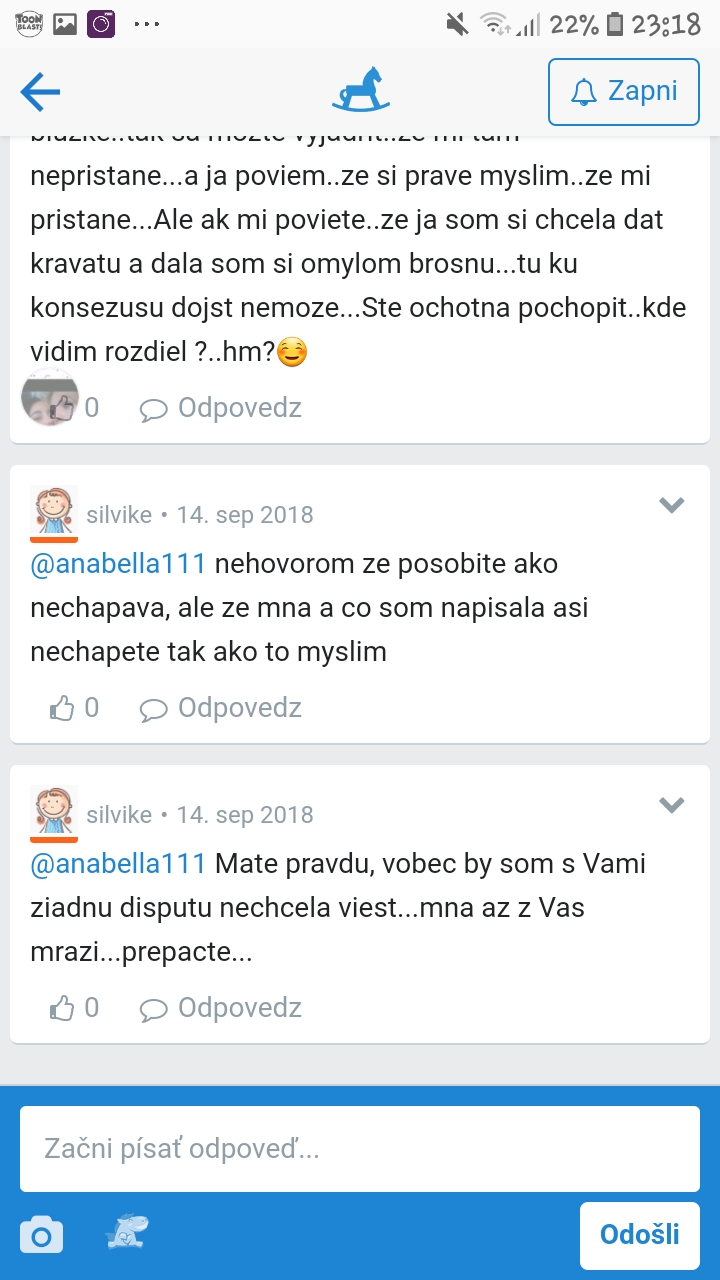Reply to the comment ending with 'hm?'
The image size is (720, 1280).
tap(220, 408)
